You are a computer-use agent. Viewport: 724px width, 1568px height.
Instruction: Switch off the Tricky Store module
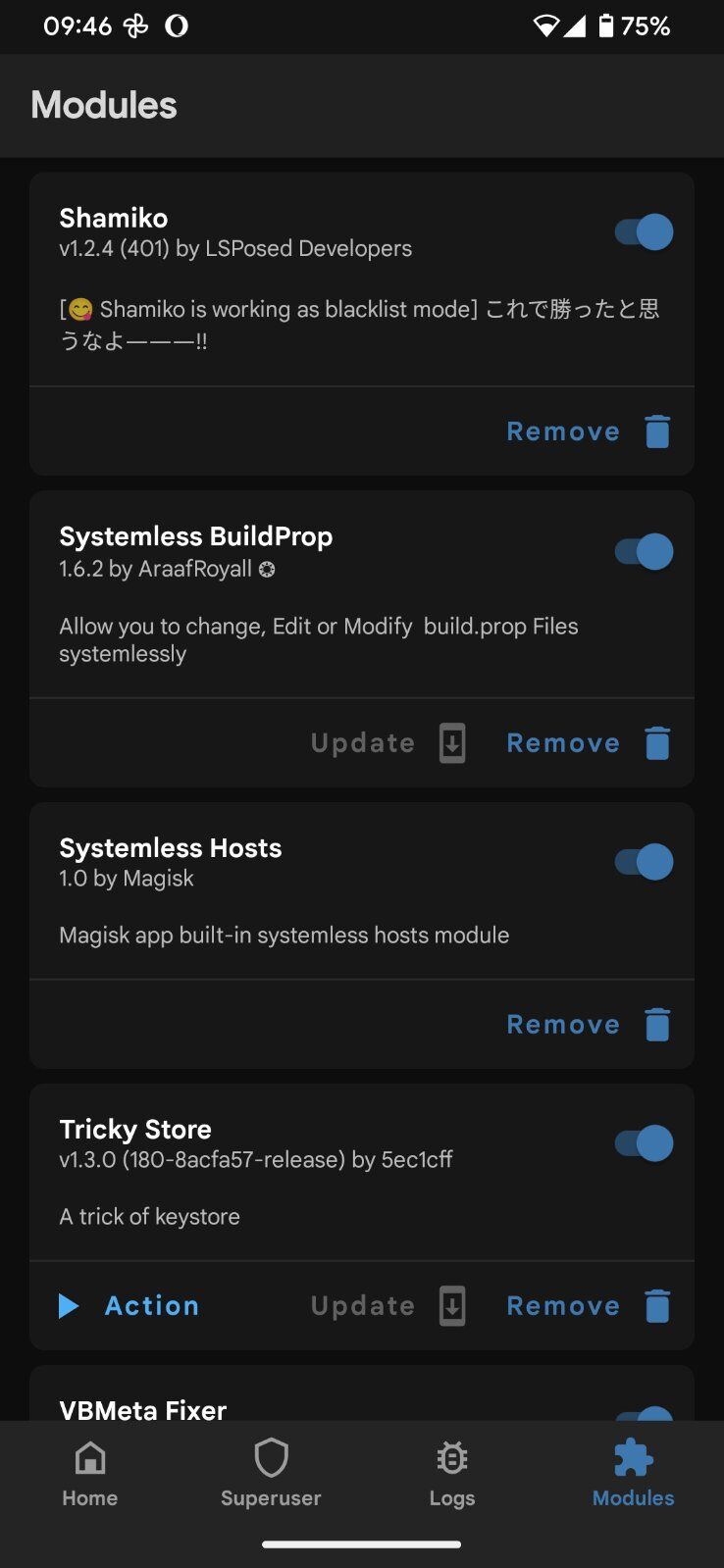click(644, 1143)
